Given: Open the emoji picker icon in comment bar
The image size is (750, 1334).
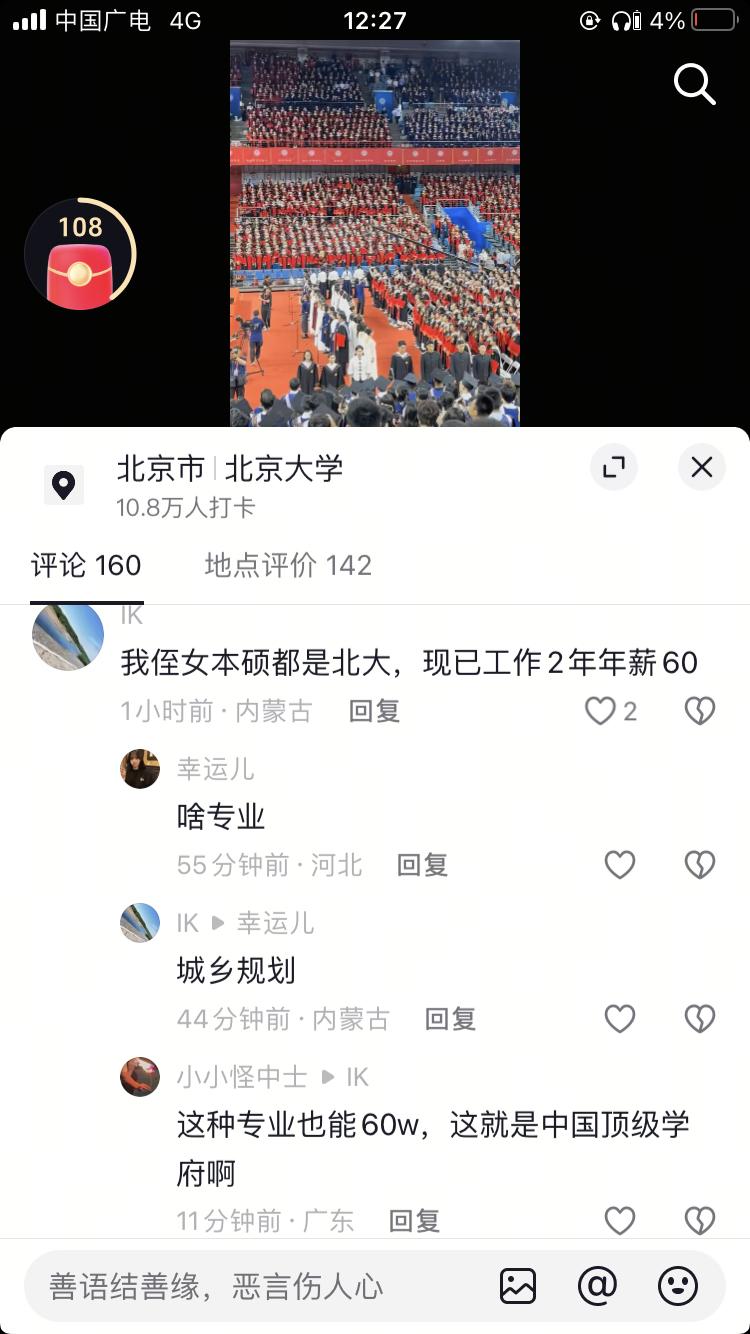Looking at the screenshot, I should coord(676,1287).
